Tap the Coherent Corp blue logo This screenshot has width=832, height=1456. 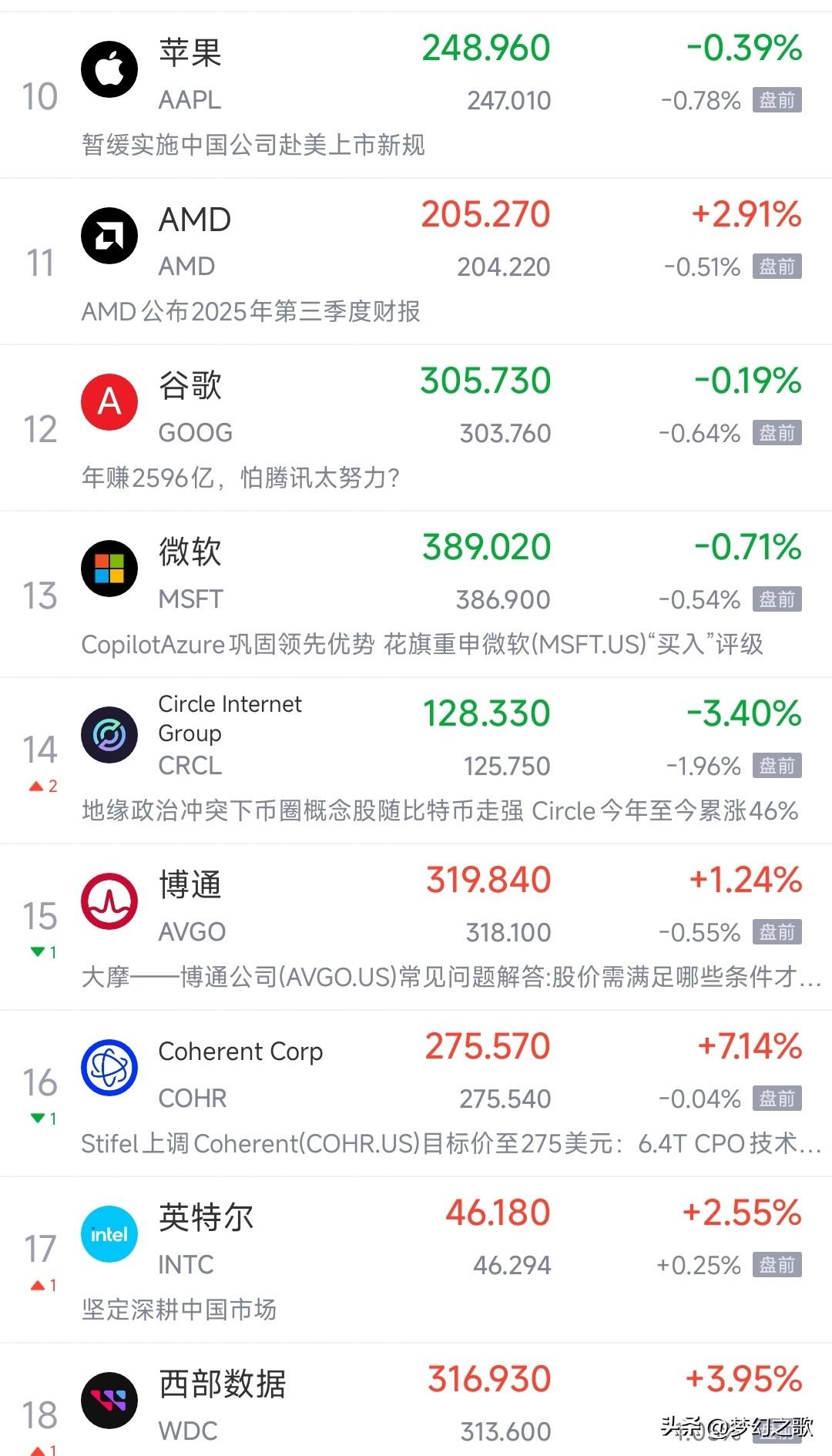pyautogui.click(x=109, y=1068)
